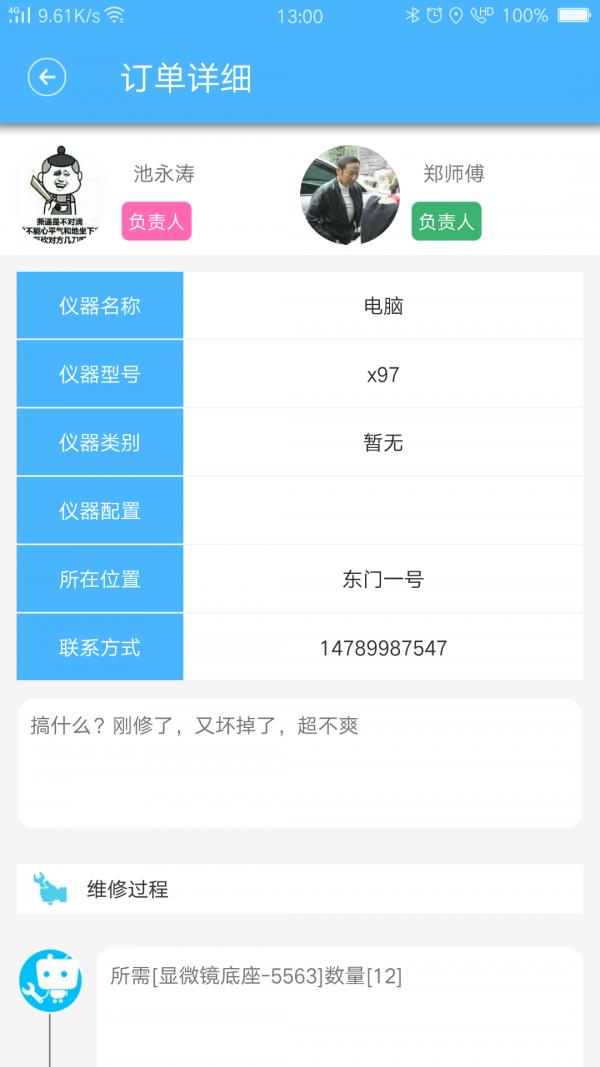This screenshot has height=1067, width=600.
Task: Tap the pink 负责人 tag under 池永涛
Action: (x=156, y=221)
